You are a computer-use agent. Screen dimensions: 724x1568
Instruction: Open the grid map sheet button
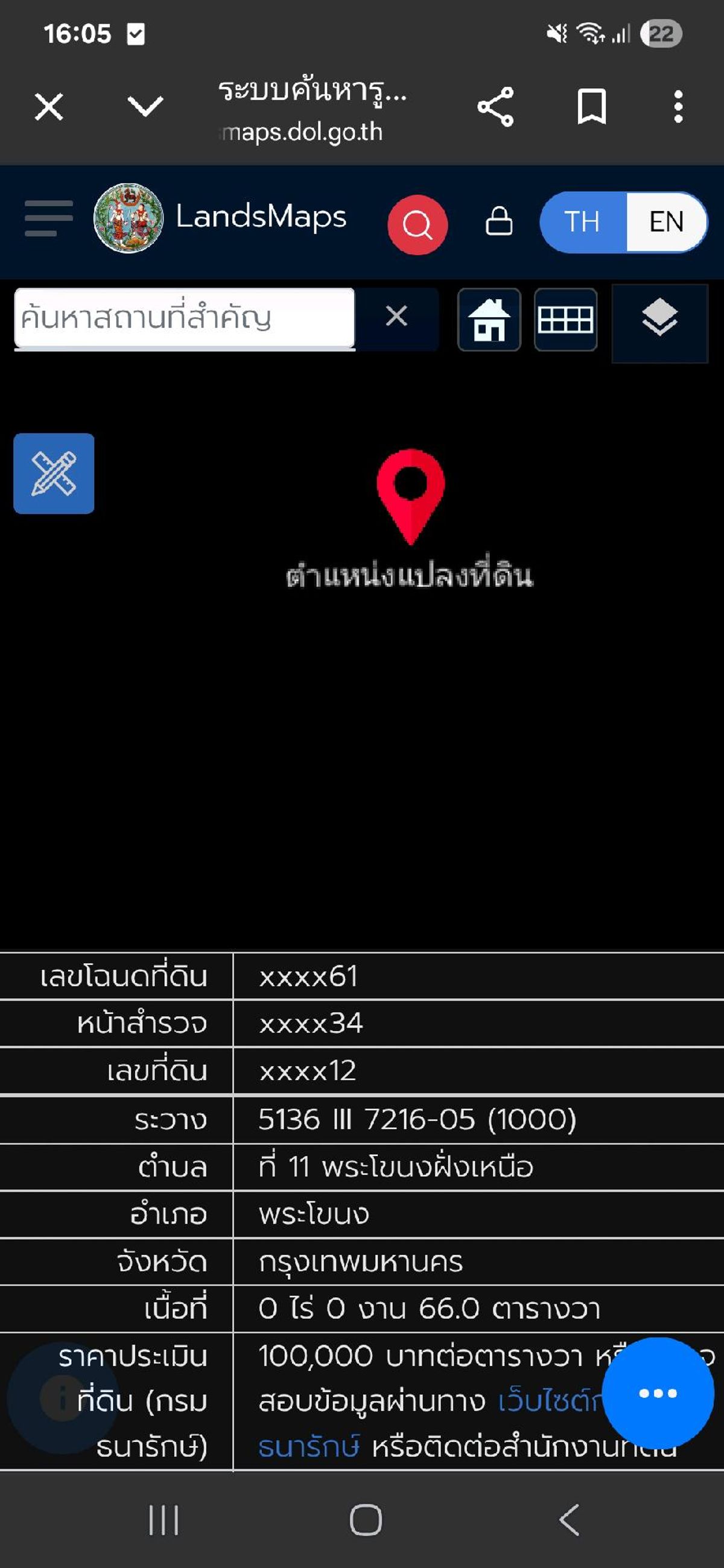pos(566,320)
